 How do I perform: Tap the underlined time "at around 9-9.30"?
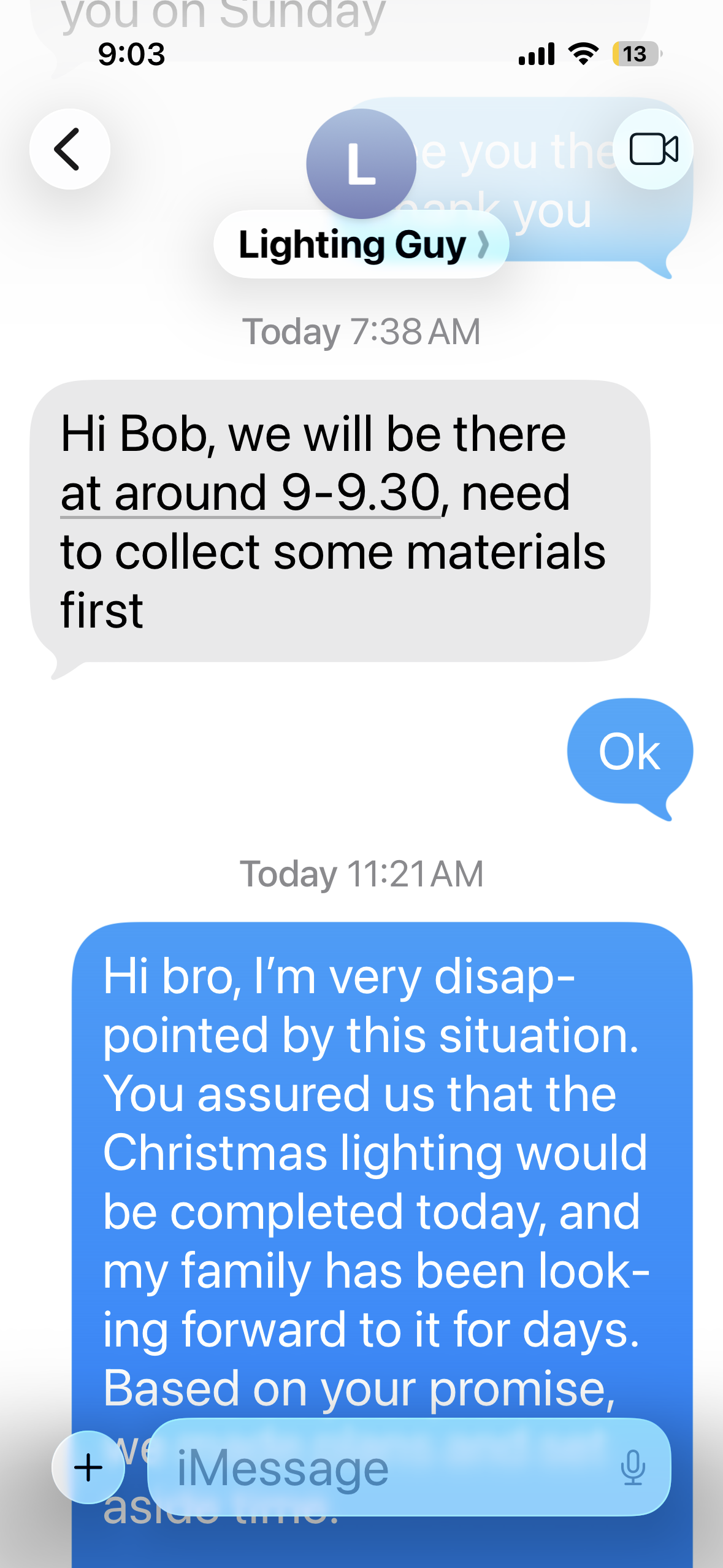[250, 493]
